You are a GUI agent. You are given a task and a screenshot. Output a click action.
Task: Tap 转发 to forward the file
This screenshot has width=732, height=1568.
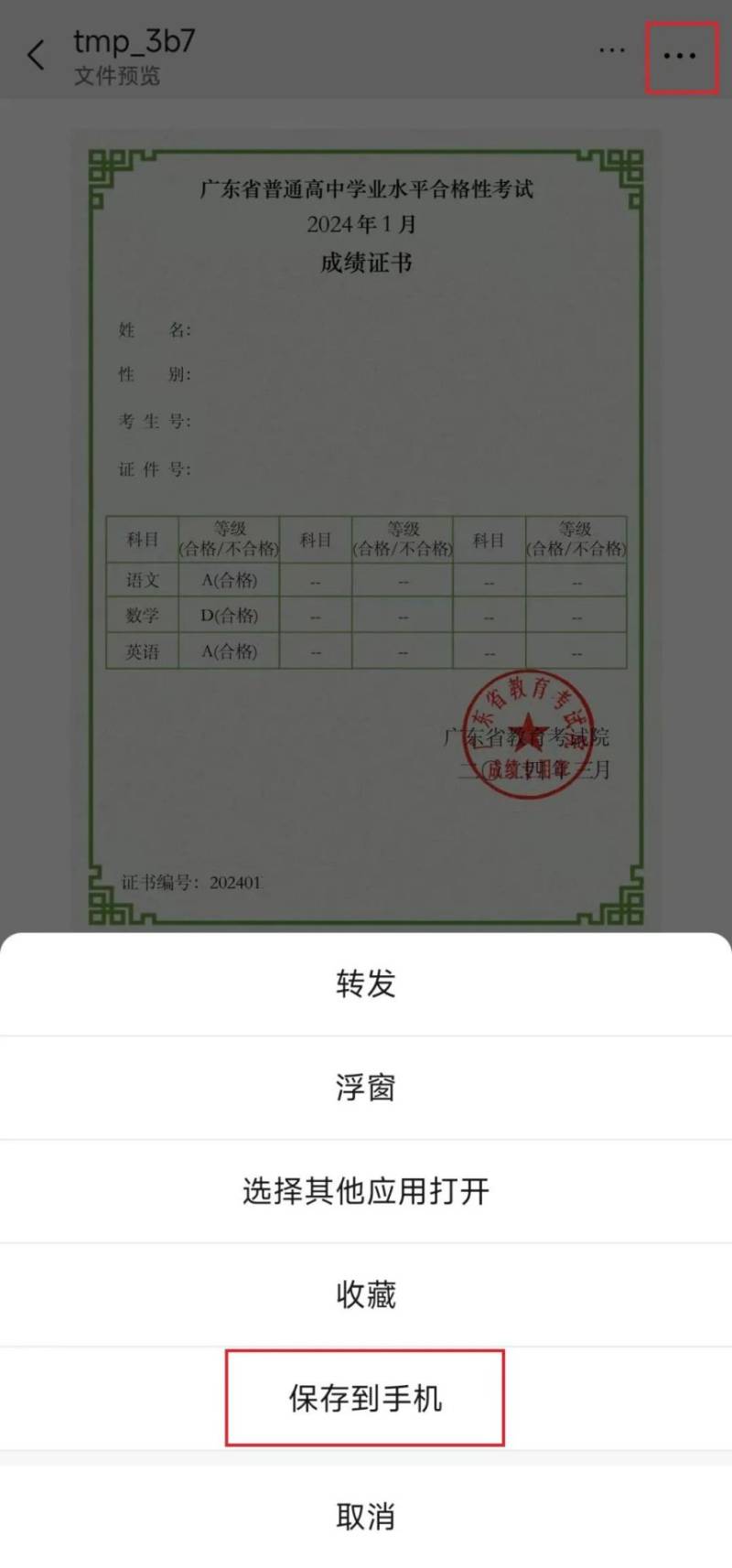tap(366, 983)
